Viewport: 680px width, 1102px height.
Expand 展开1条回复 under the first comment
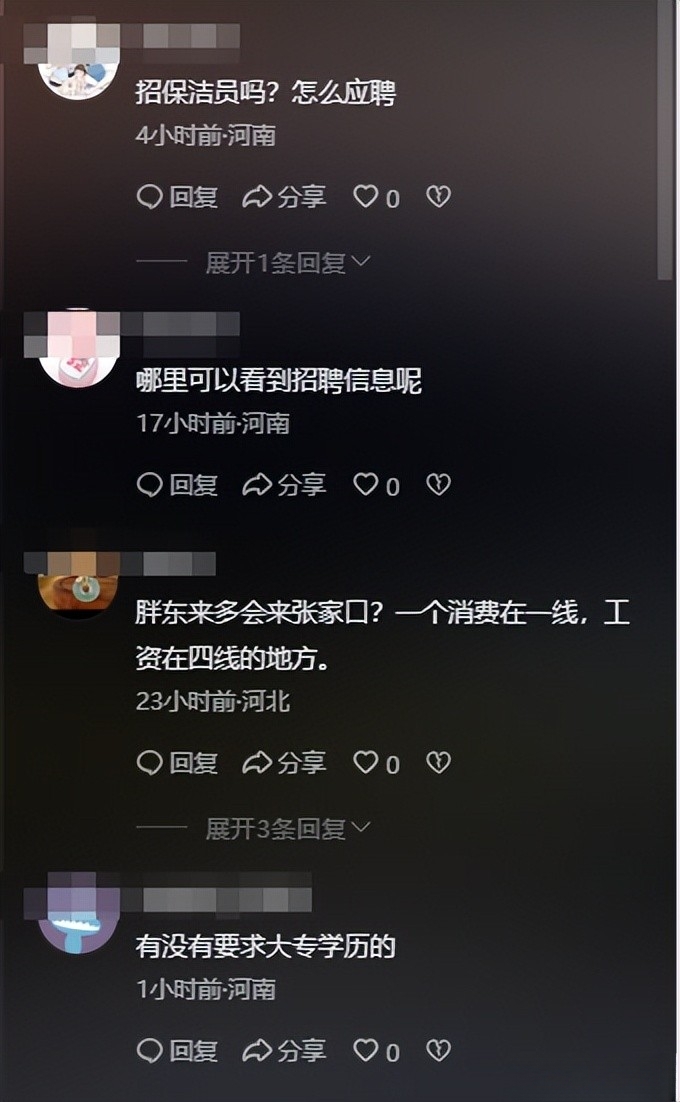287,263
